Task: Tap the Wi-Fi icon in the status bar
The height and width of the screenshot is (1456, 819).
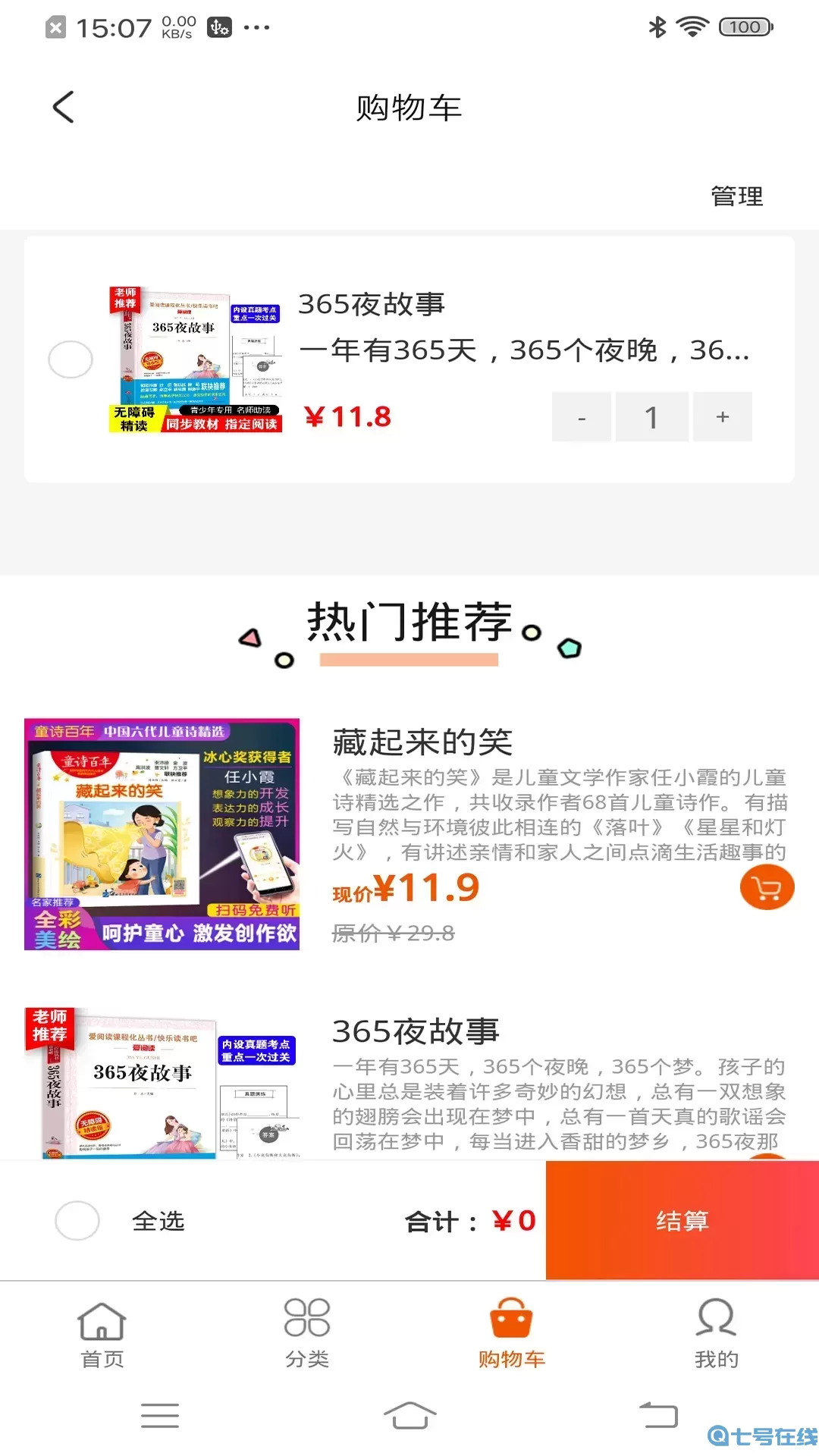Action: [x=691, y=27]
